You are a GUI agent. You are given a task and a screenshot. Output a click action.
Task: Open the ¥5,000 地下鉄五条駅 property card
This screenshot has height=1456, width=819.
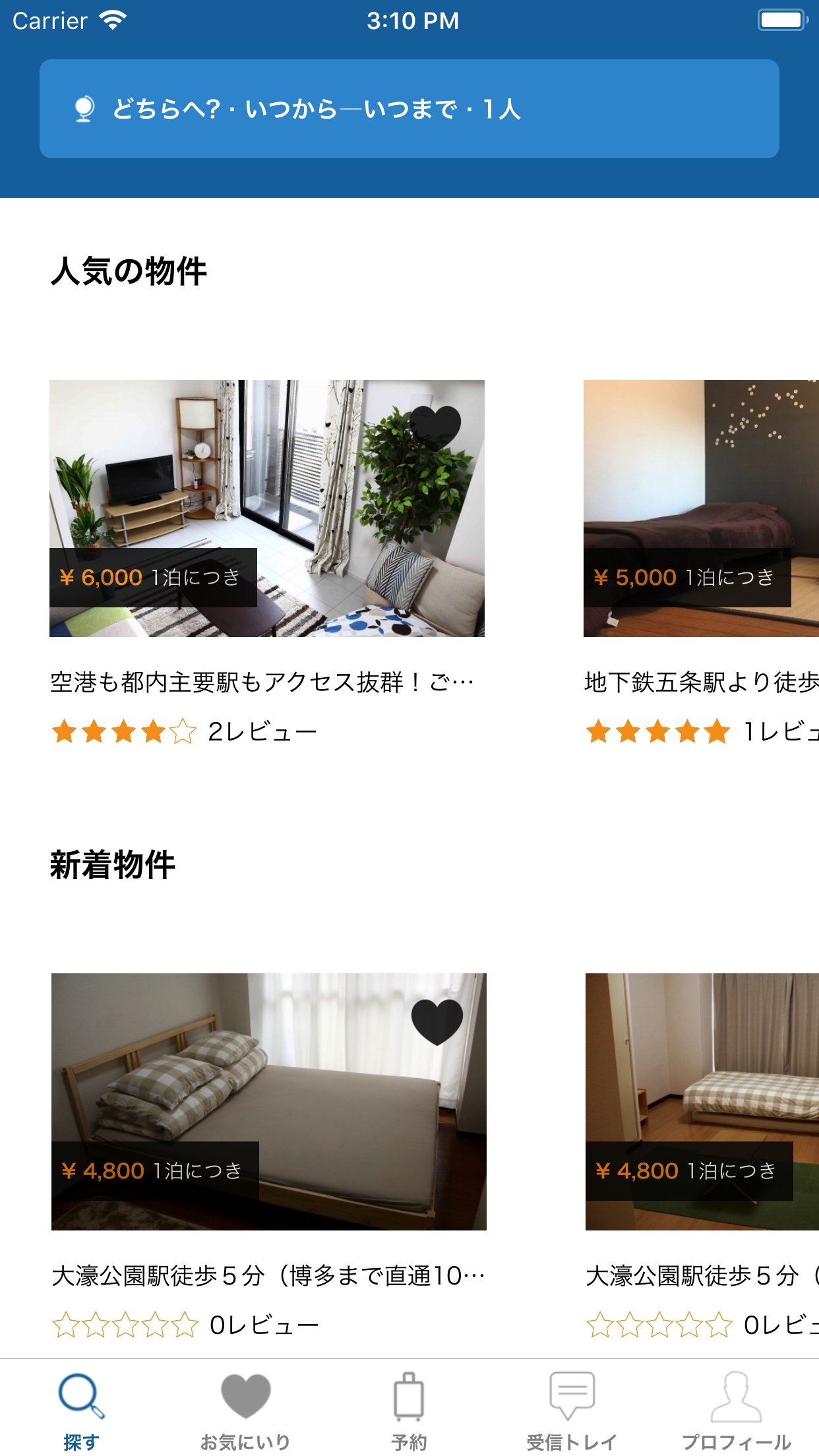[700, 508]
